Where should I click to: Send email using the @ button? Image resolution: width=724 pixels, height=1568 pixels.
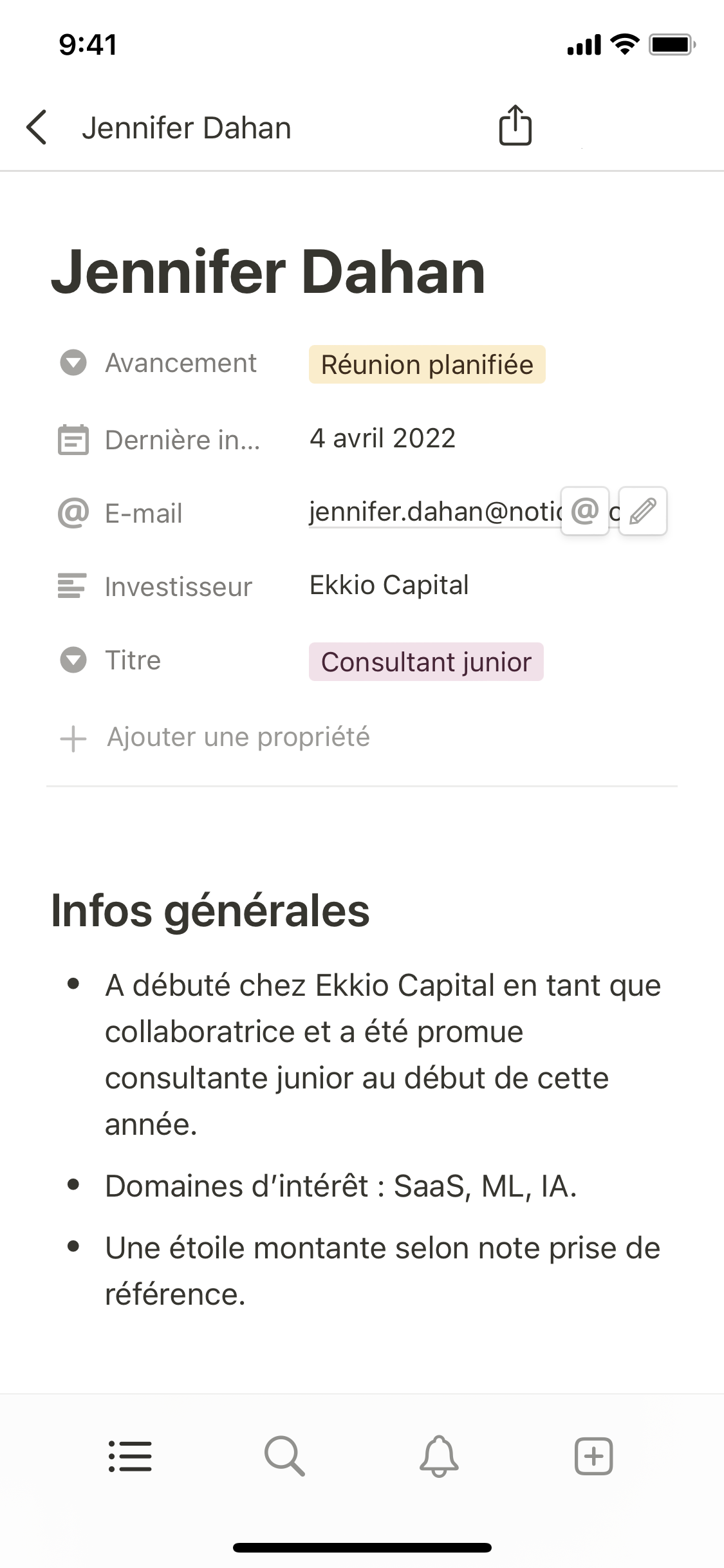point(584,511)
